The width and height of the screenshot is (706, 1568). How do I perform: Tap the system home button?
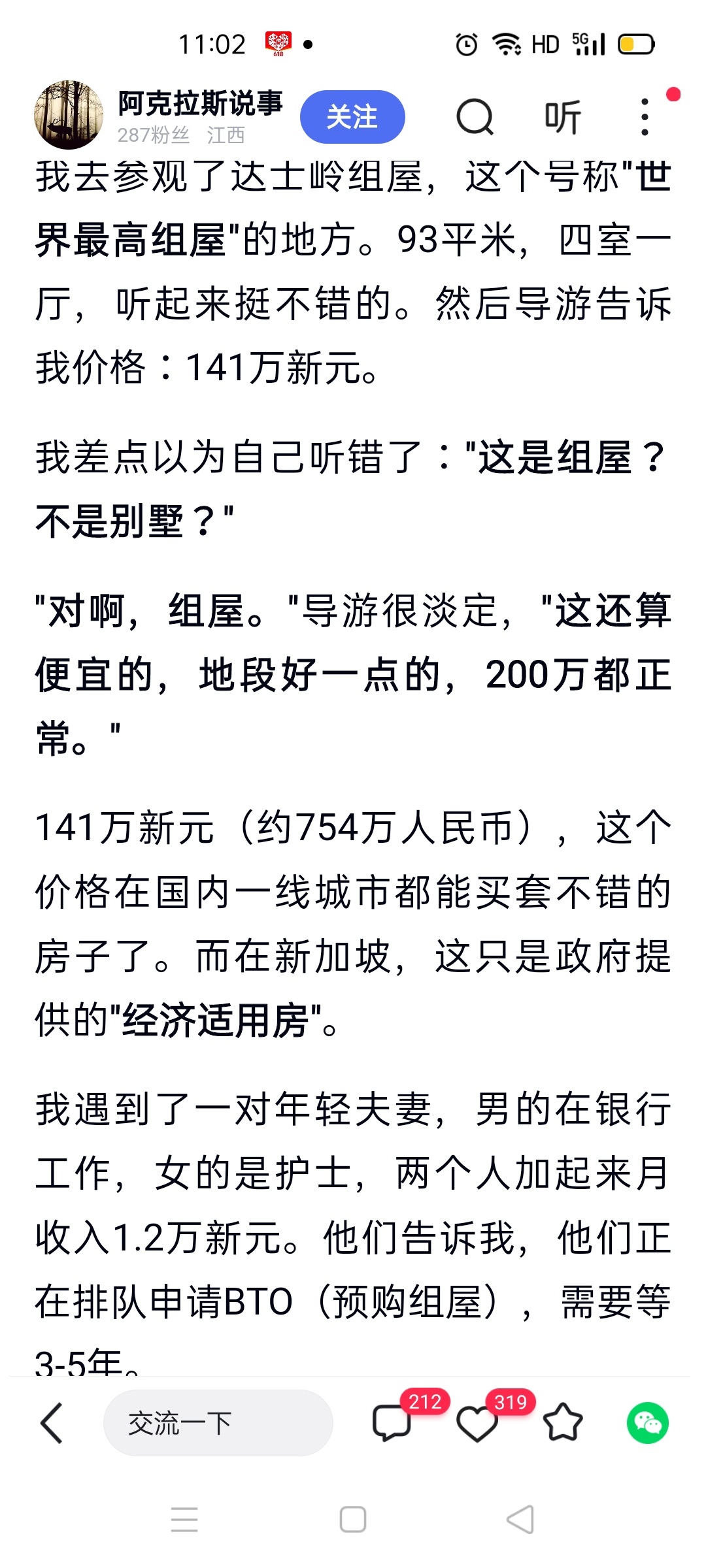[x=353, y=1520]
